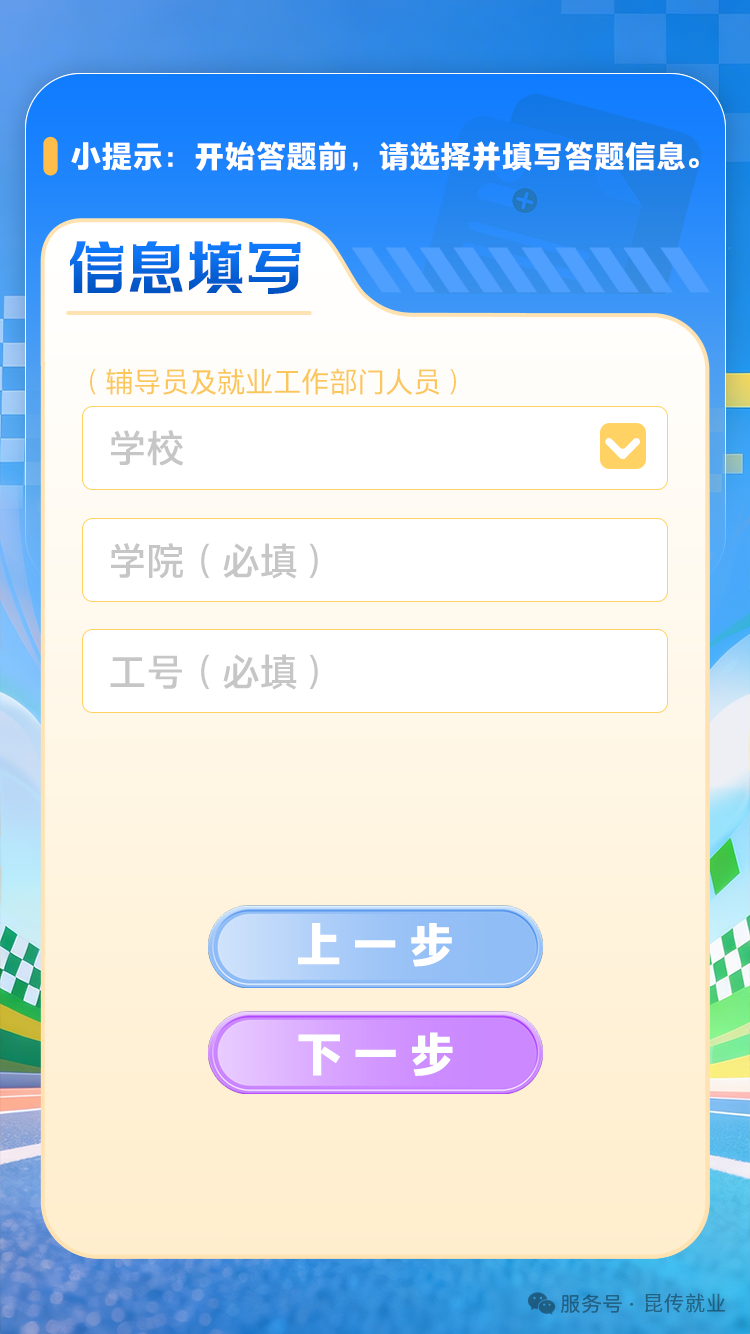The image size is (750, 1334).
Task: Expand the 学校 school dropdown
Action: [622, 447]
